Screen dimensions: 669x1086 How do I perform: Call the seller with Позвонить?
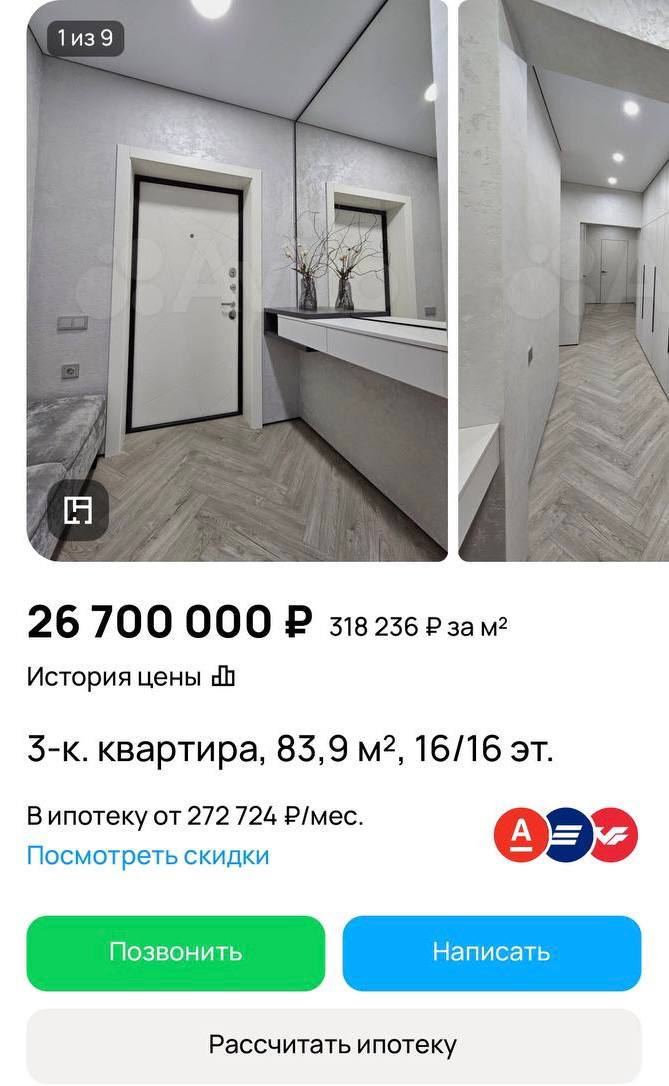tap(176, 951)
